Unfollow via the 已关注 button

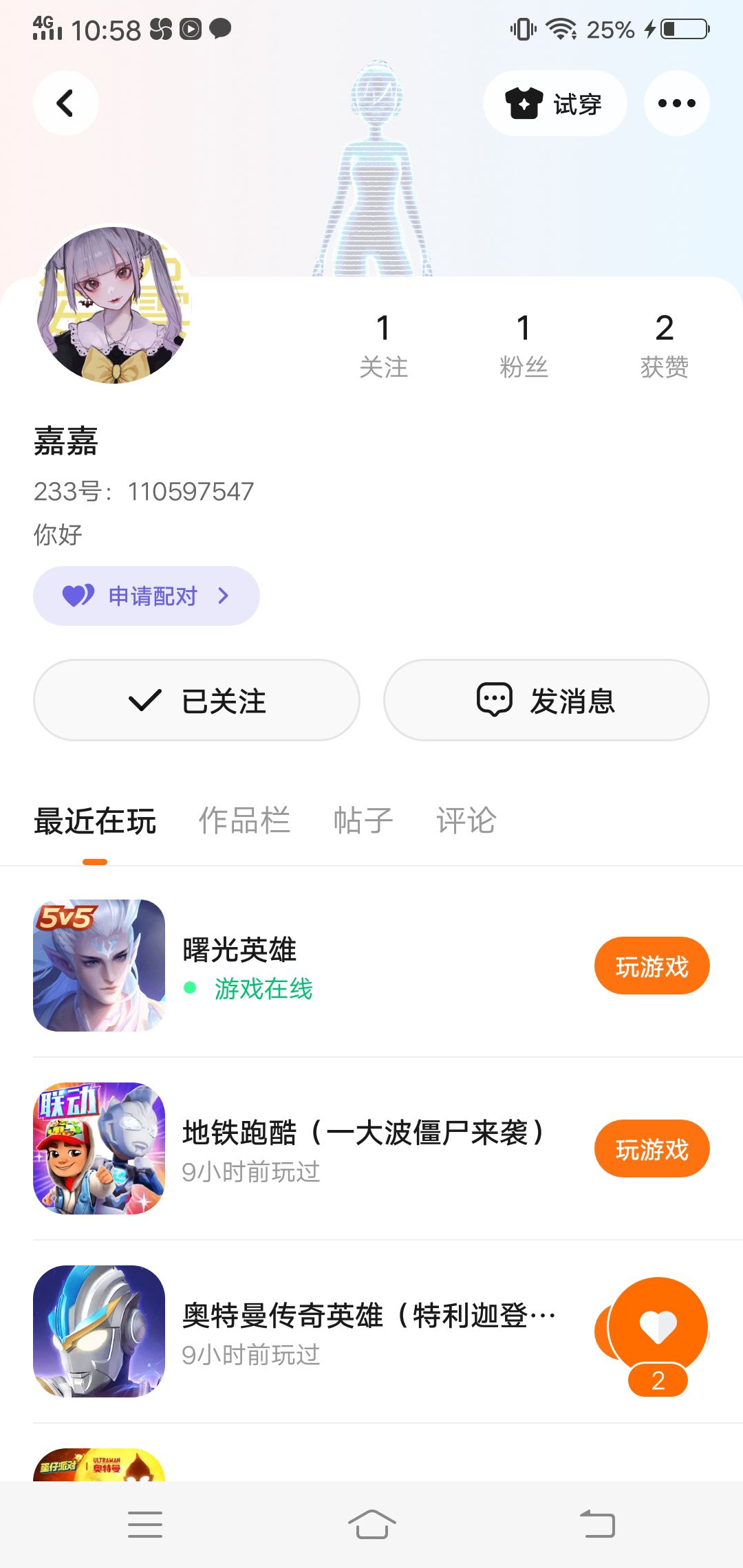point(197,700)
